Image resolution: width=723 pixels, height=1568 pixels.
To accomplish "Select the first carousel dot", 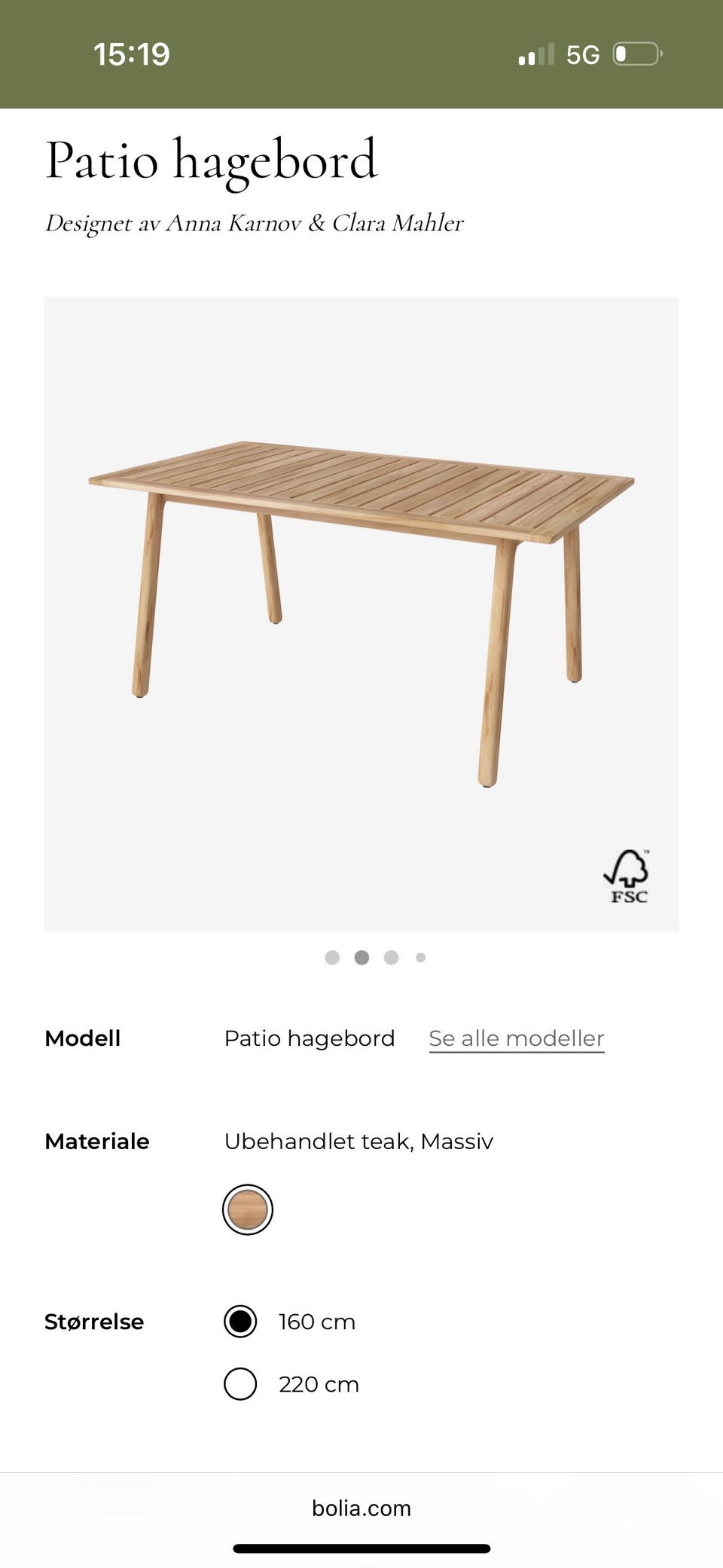I will coord(334,957).
